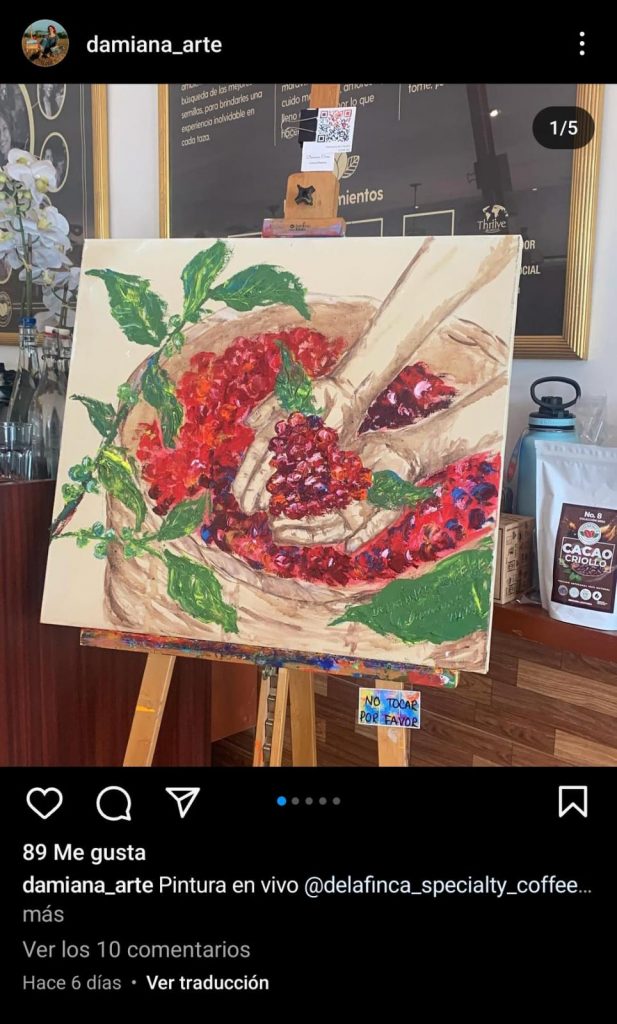
Task: Tap Ver traducción to translate the caption
Action: click(207, 982)
